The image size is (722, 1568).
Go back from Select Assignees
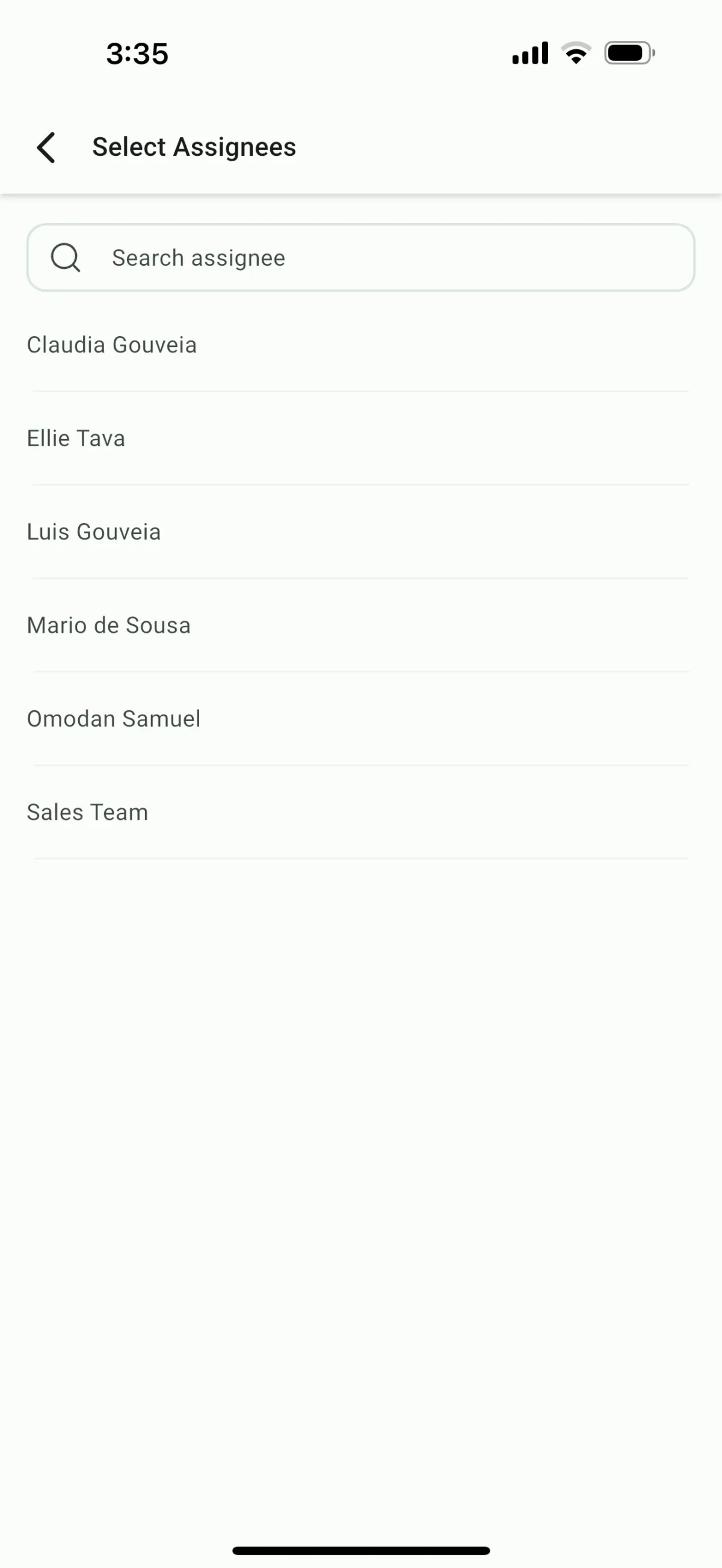point(46,147)
